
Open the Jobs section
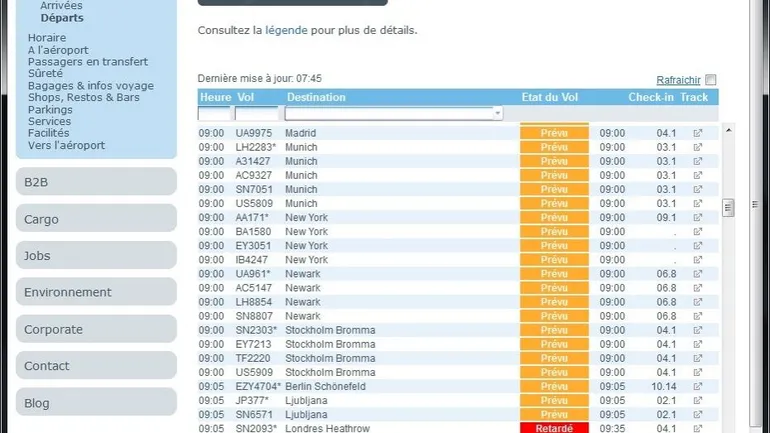[96, 256]
